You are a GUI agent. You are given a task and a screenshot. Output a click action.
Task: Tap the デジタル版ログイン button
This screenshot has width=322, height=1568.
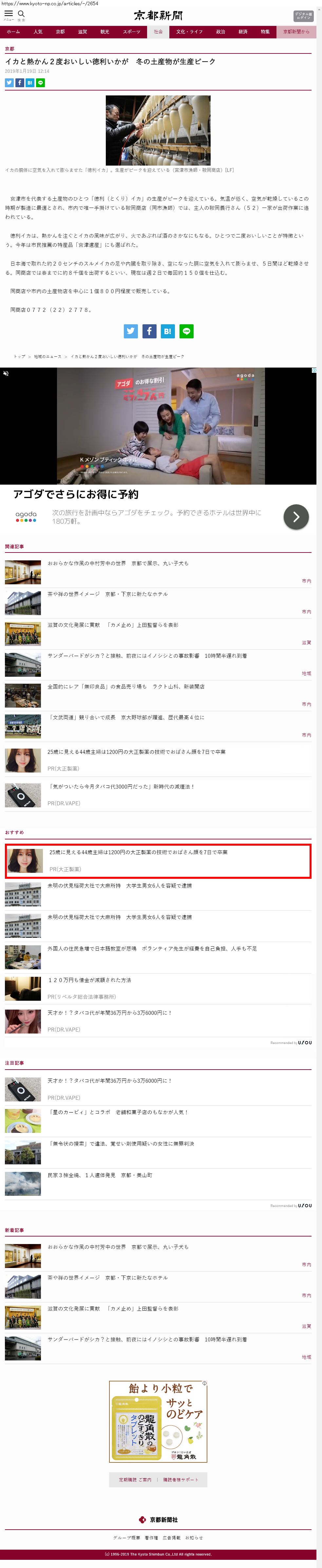[x=303, y=16]
